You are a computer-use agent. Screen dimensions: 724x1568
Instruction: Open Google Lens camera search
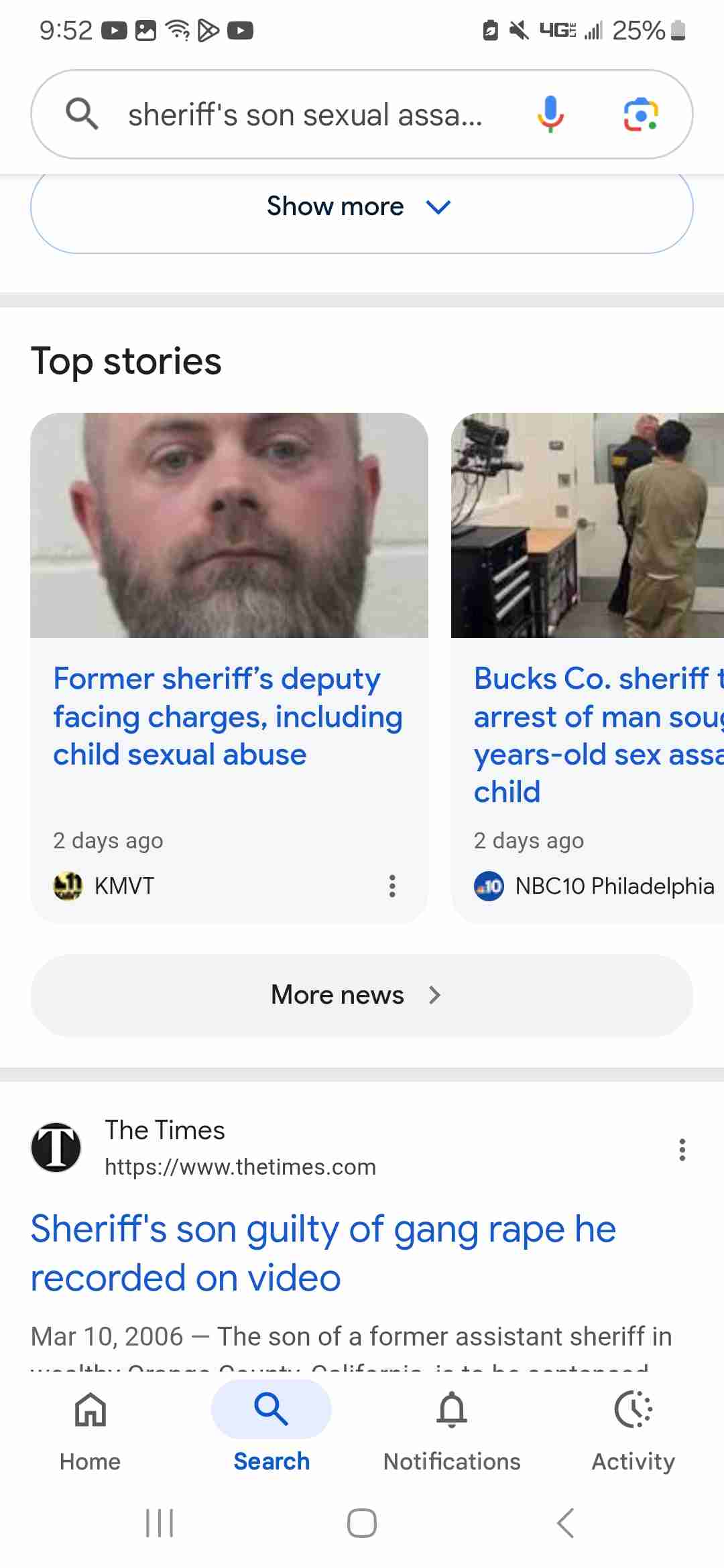tap(641, 114)
